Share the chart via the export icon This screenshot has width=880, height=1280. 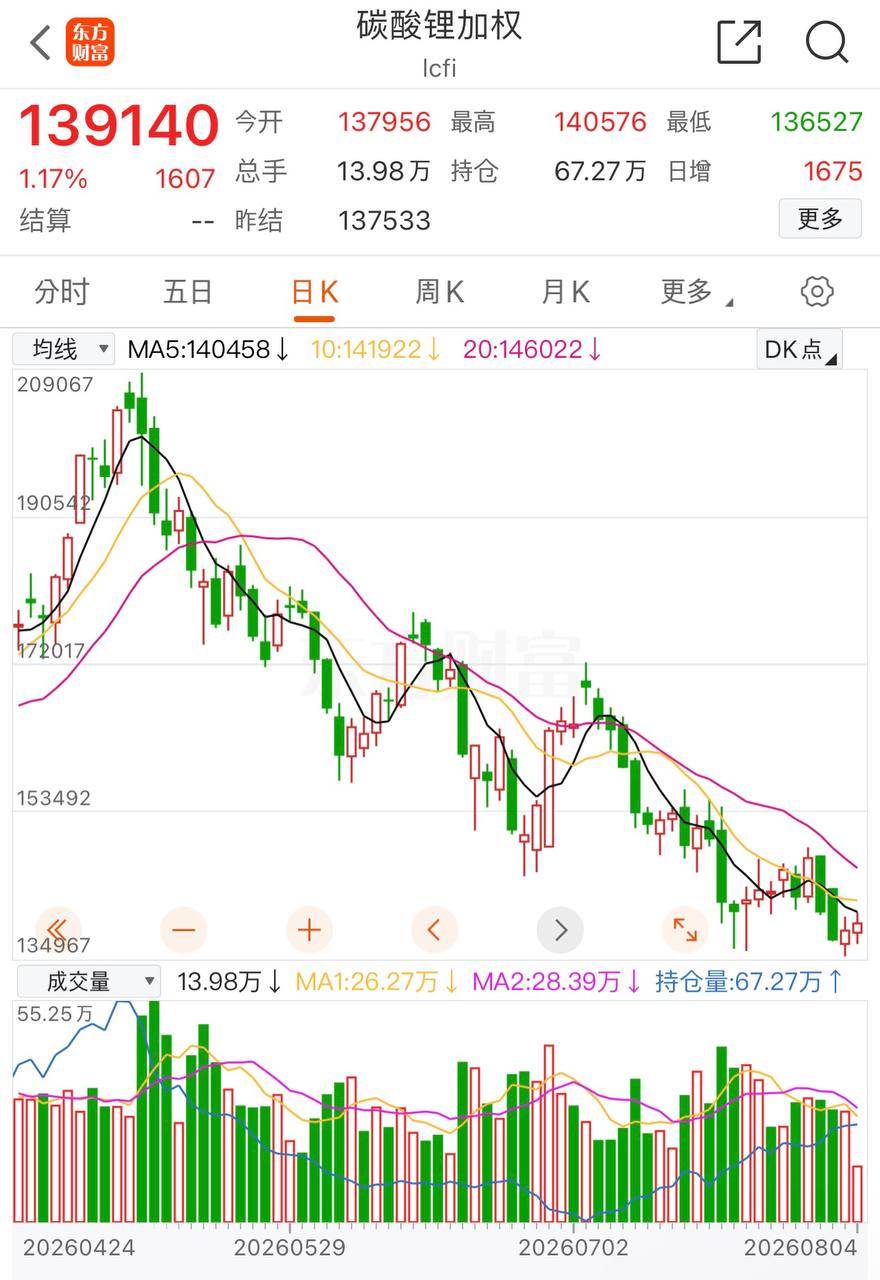(x=739, y=42)
